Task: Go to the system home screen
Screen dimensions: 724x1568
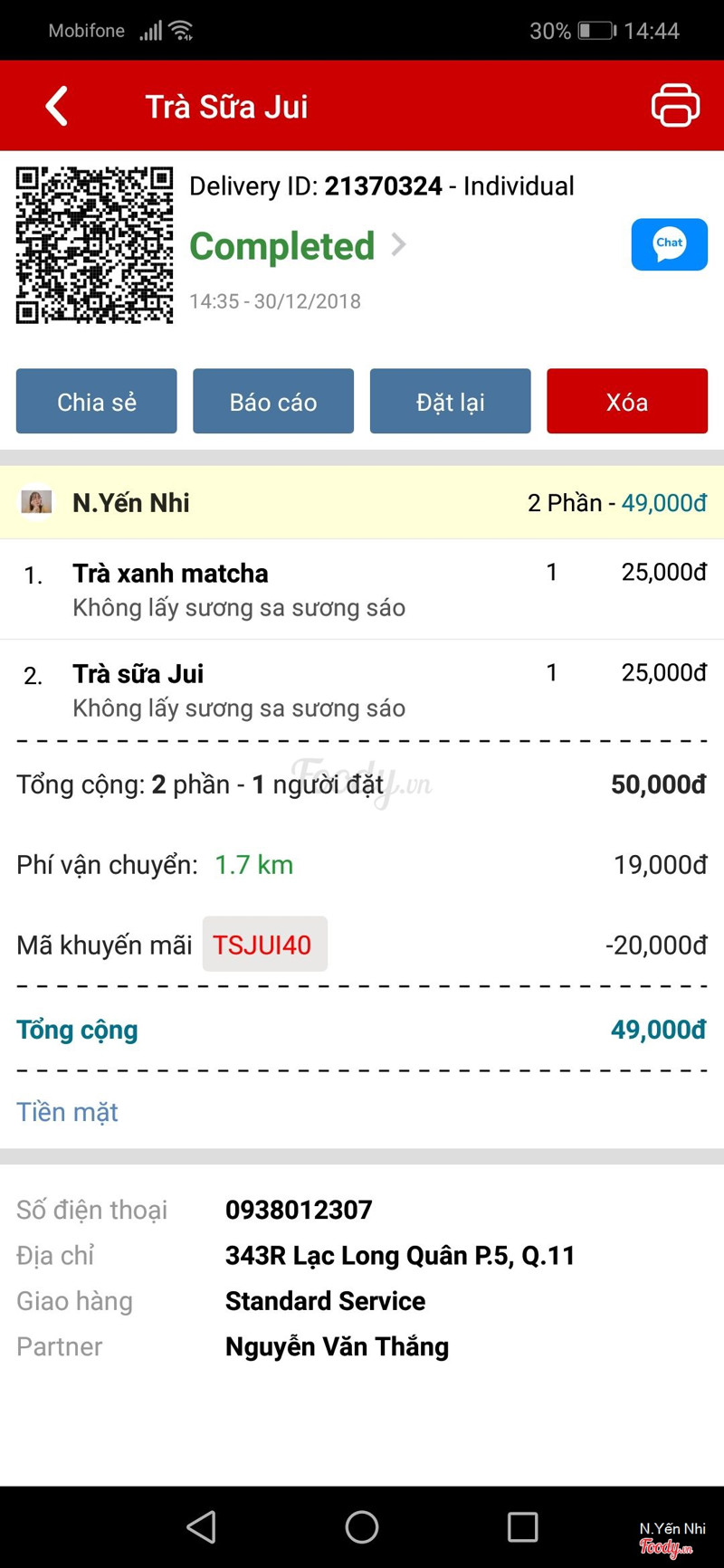Action: tap(362, 1526)
